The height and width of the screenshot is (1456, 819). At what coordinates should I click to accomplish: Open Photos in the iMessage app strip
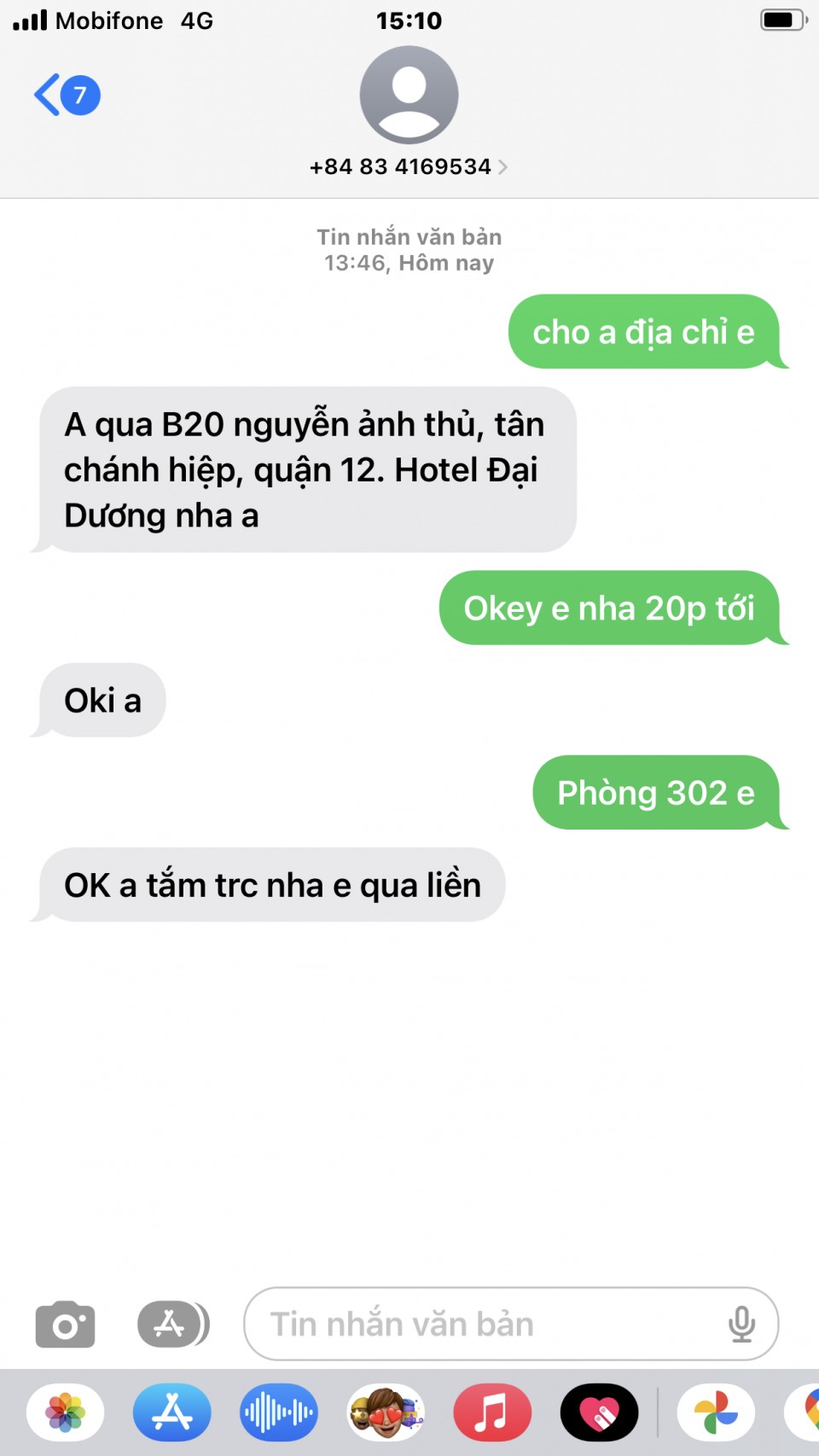[66, 1412]
